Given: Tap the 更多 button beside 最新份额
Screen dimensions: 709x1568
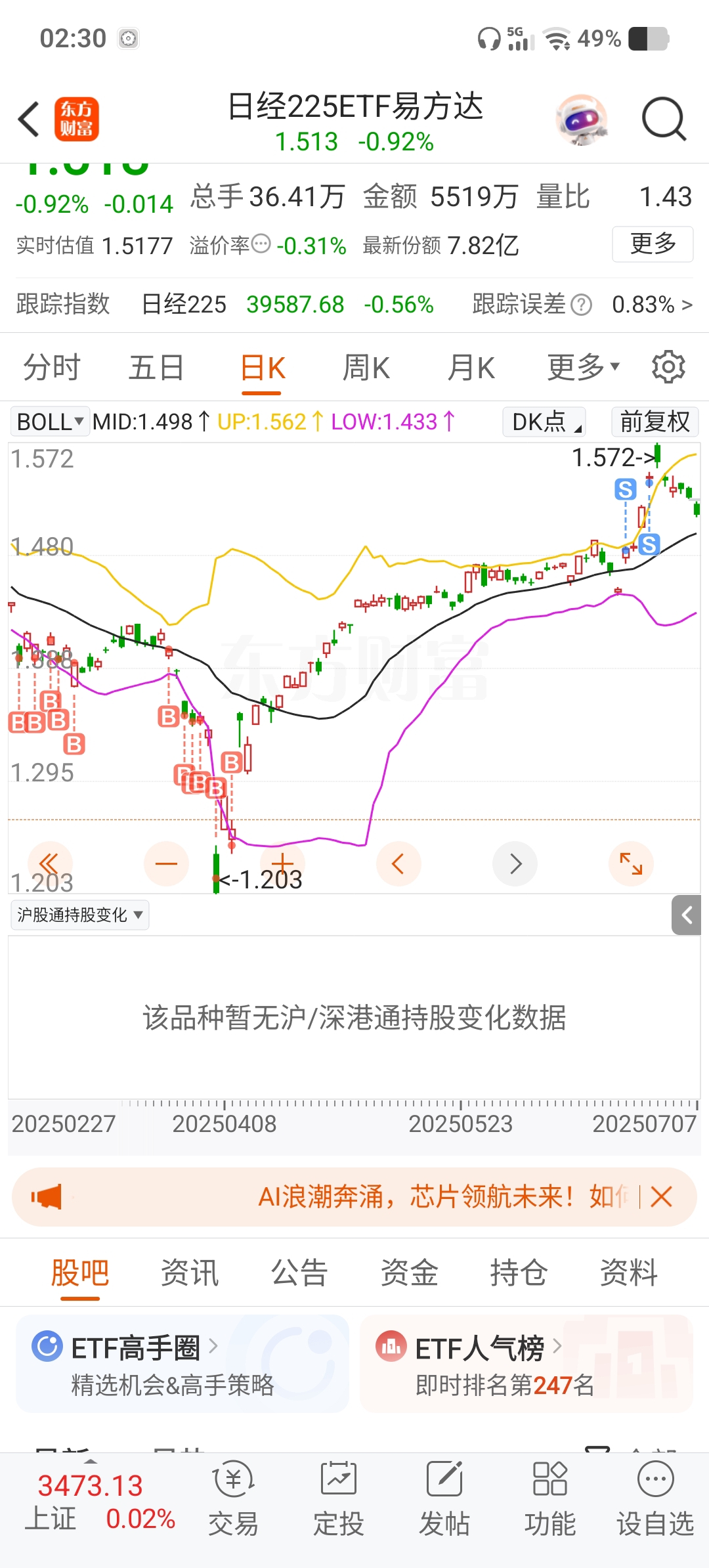Looking at the screenshot, I should [653, 244].
